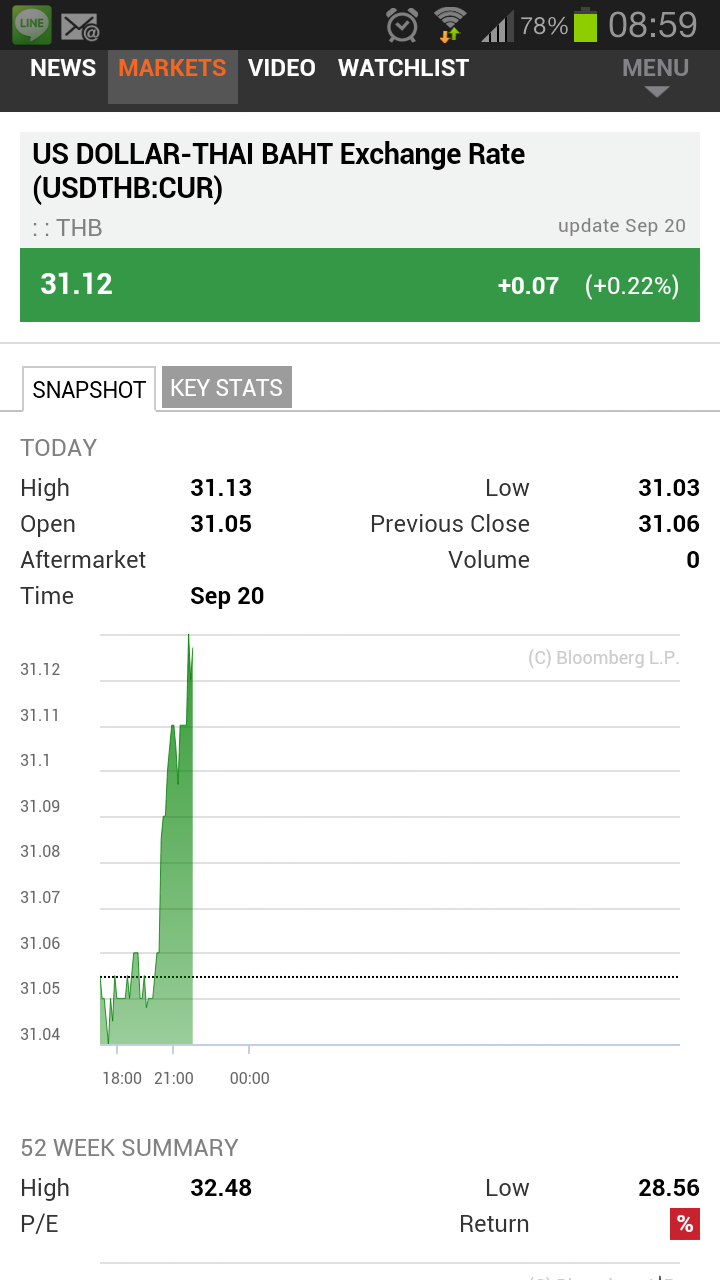Show the Snapshot tab
Screen dimensions: 720x1280
coord(89,389)
